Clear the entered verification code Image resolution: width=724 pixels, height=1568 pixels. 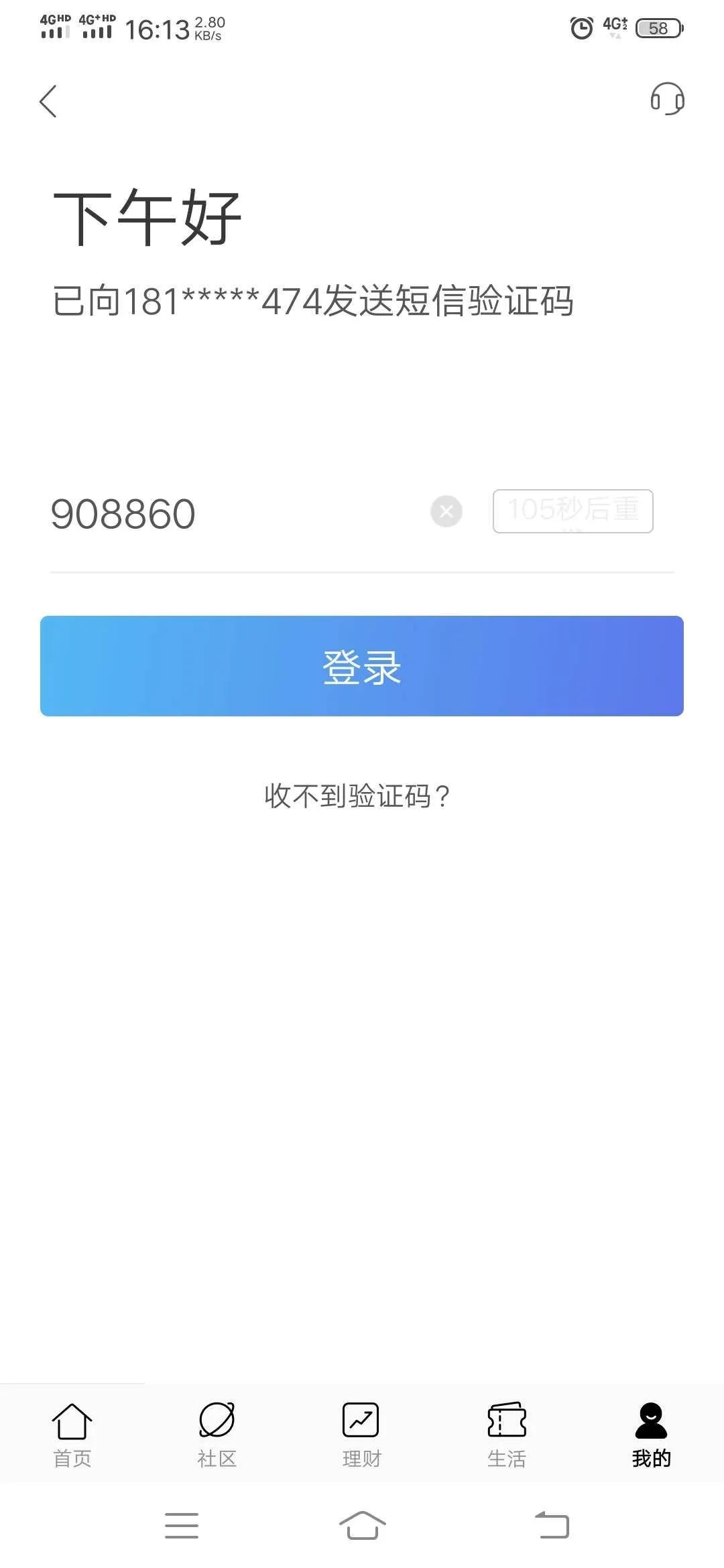coord(446,512)
